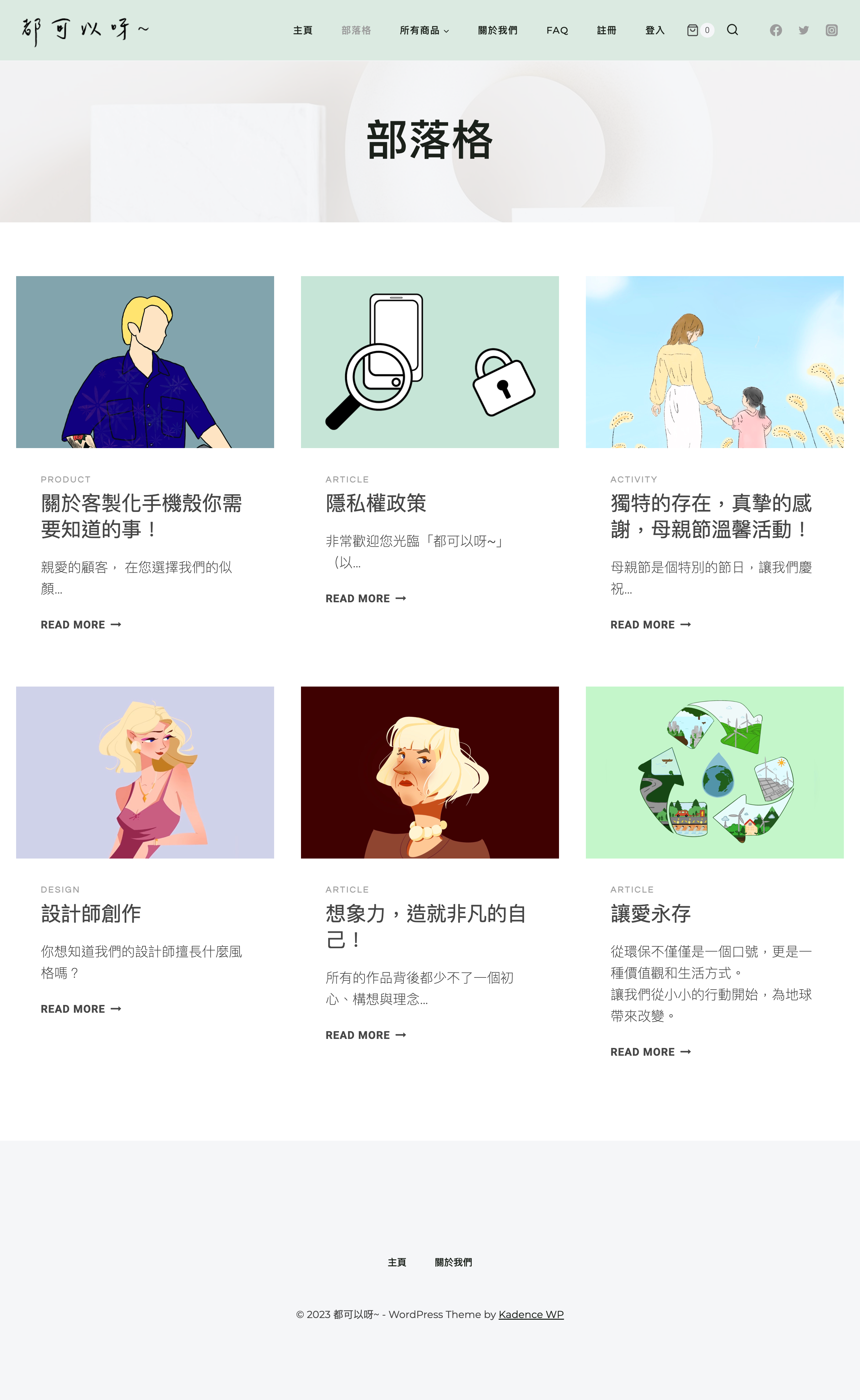Go to 主頁 in the top menu

[303, 30]
